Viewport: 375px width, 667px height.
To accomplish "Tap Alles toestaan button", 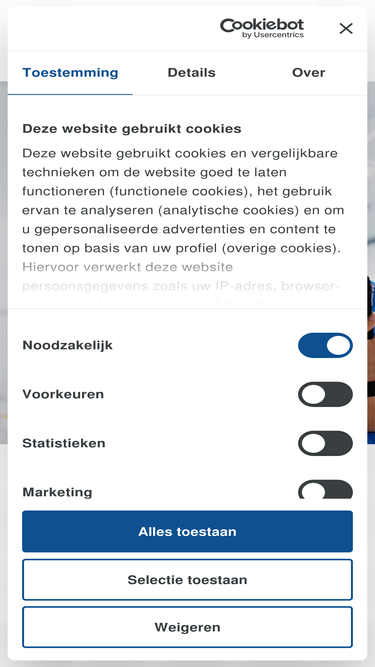I will (188, 531).
